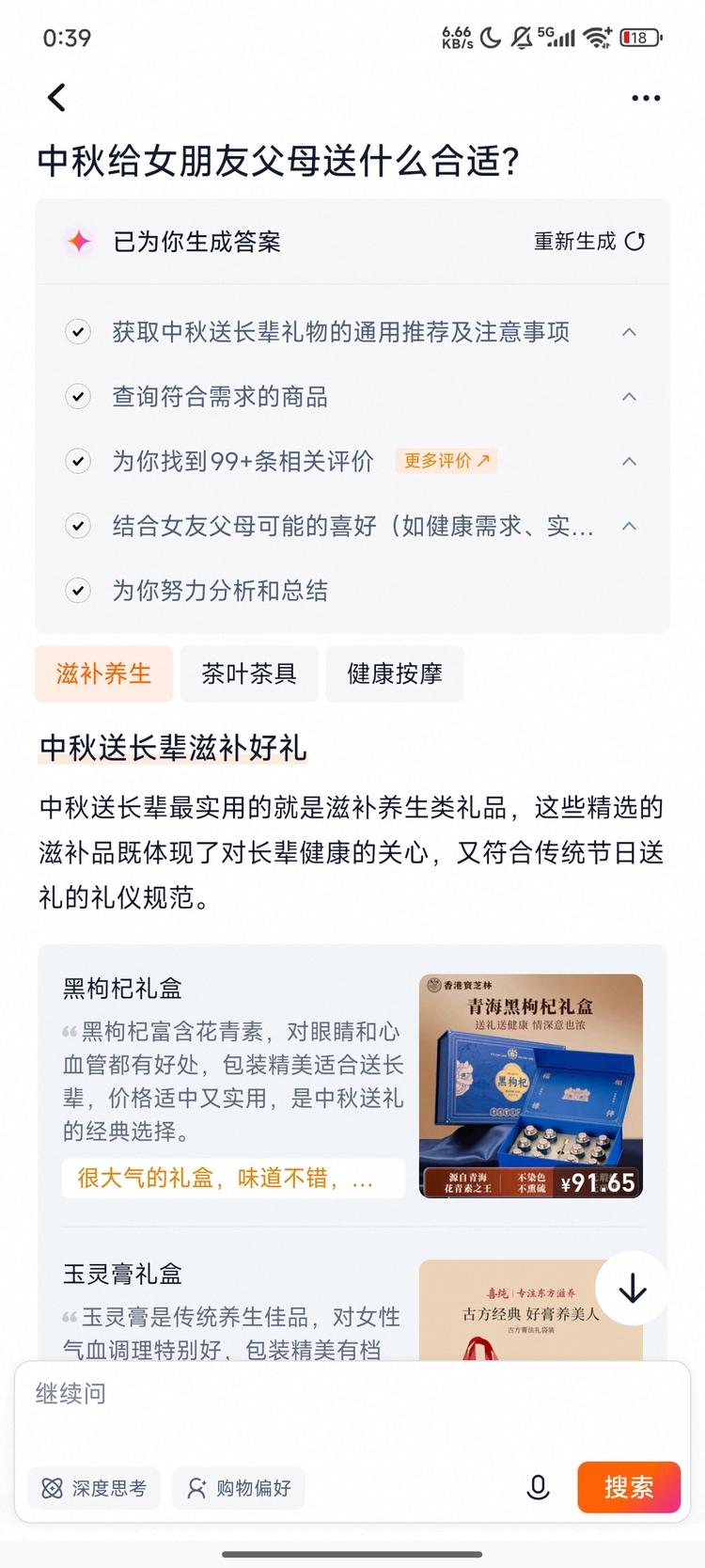Tap the regenerate answer refresh icon
The image size is (705, 1568).
point(635,242)
